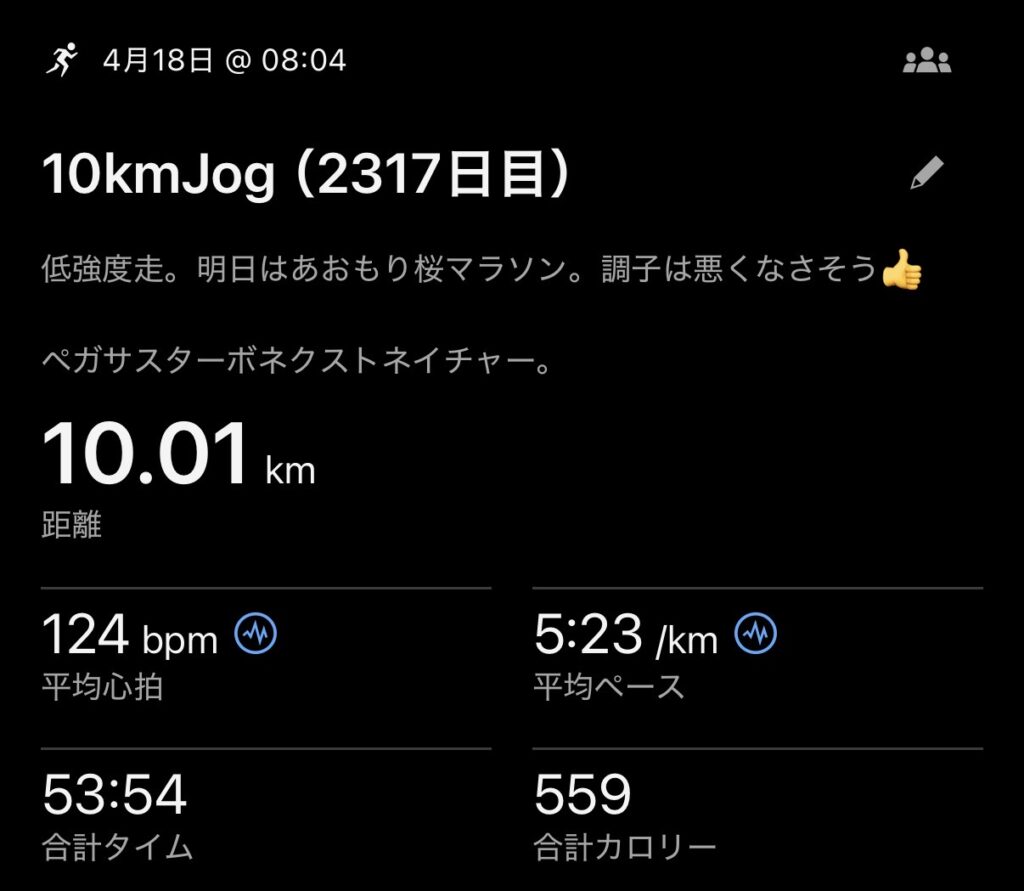Tap the blue icon next to 124 bpm

coord(256,633)
